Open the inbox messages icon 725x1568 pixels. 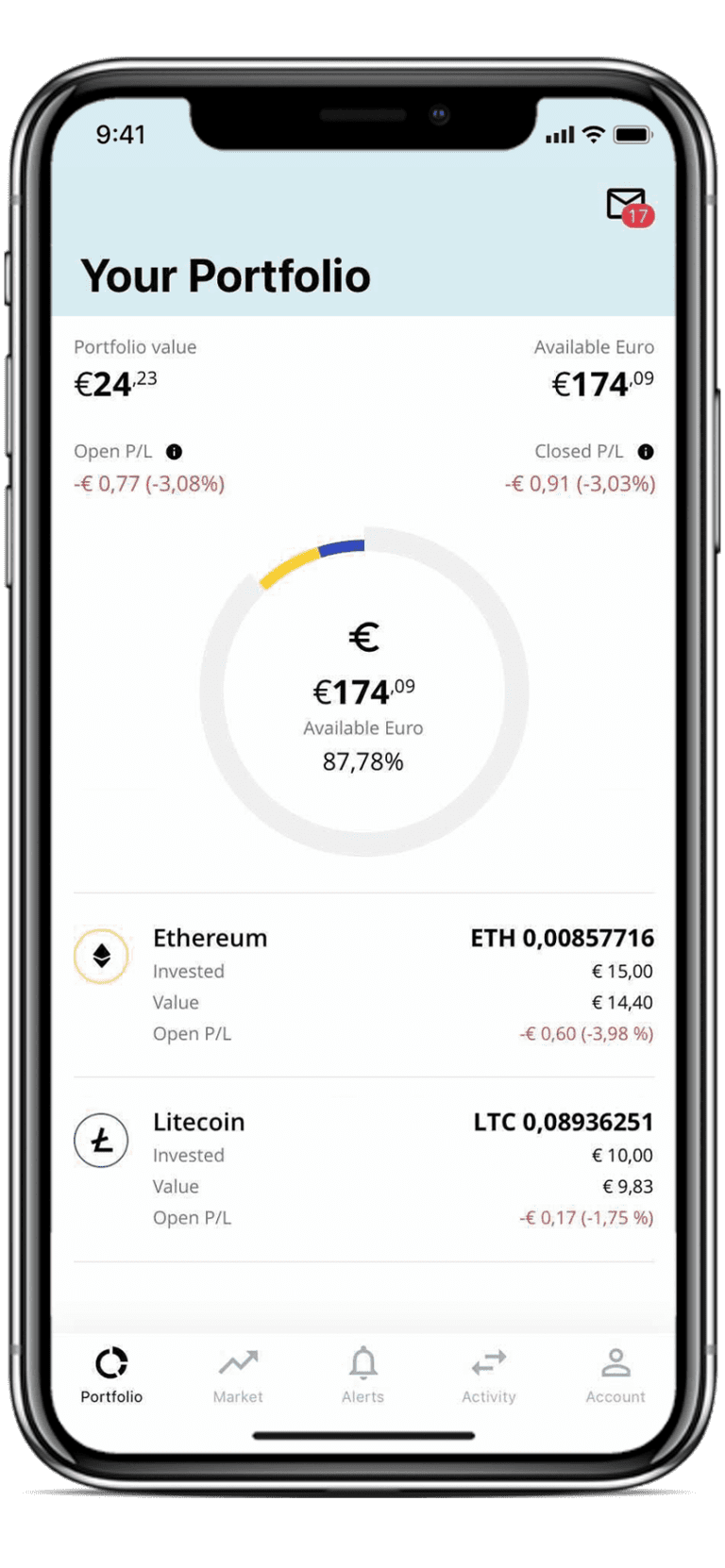[627, 205]
